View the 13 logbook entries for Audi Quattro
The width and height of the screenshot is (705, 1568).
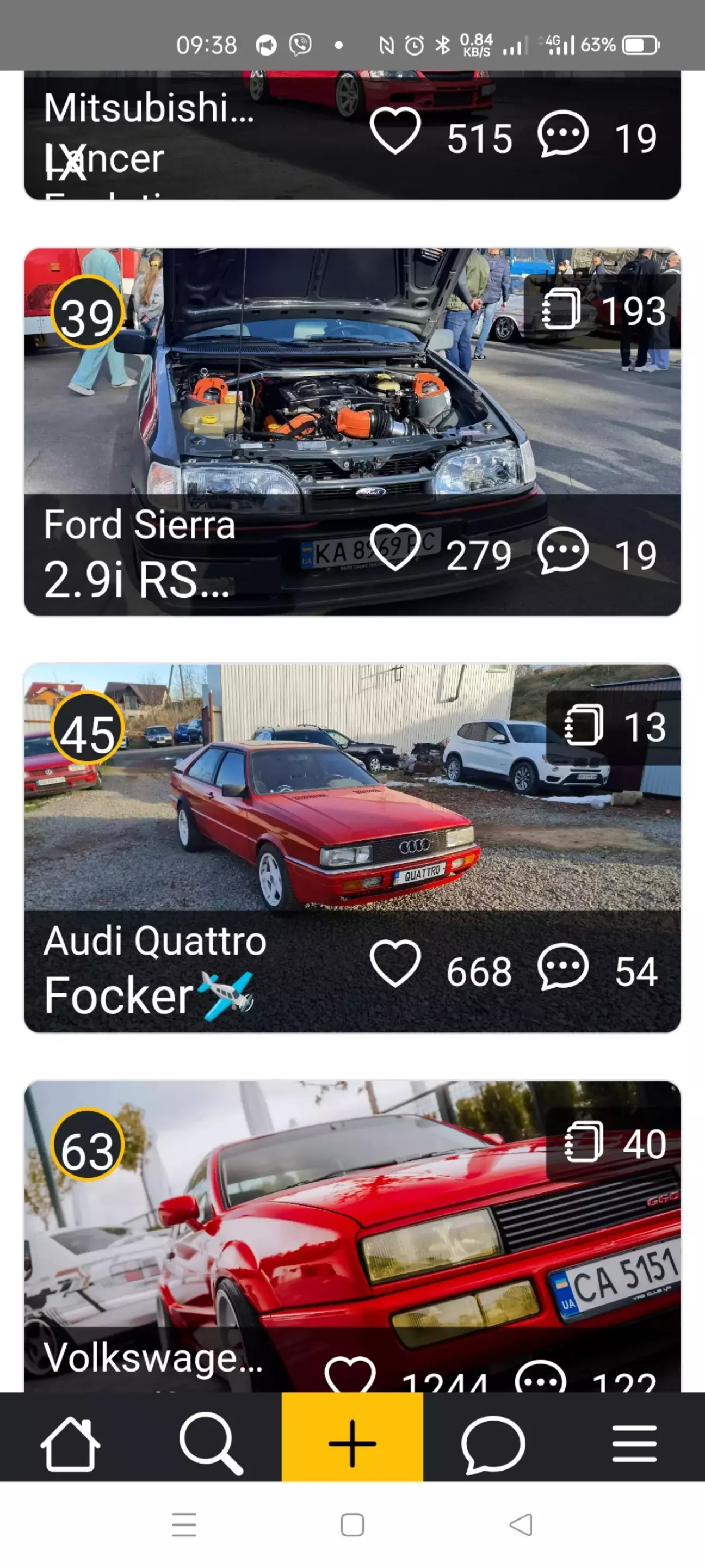tap(614, 726)
